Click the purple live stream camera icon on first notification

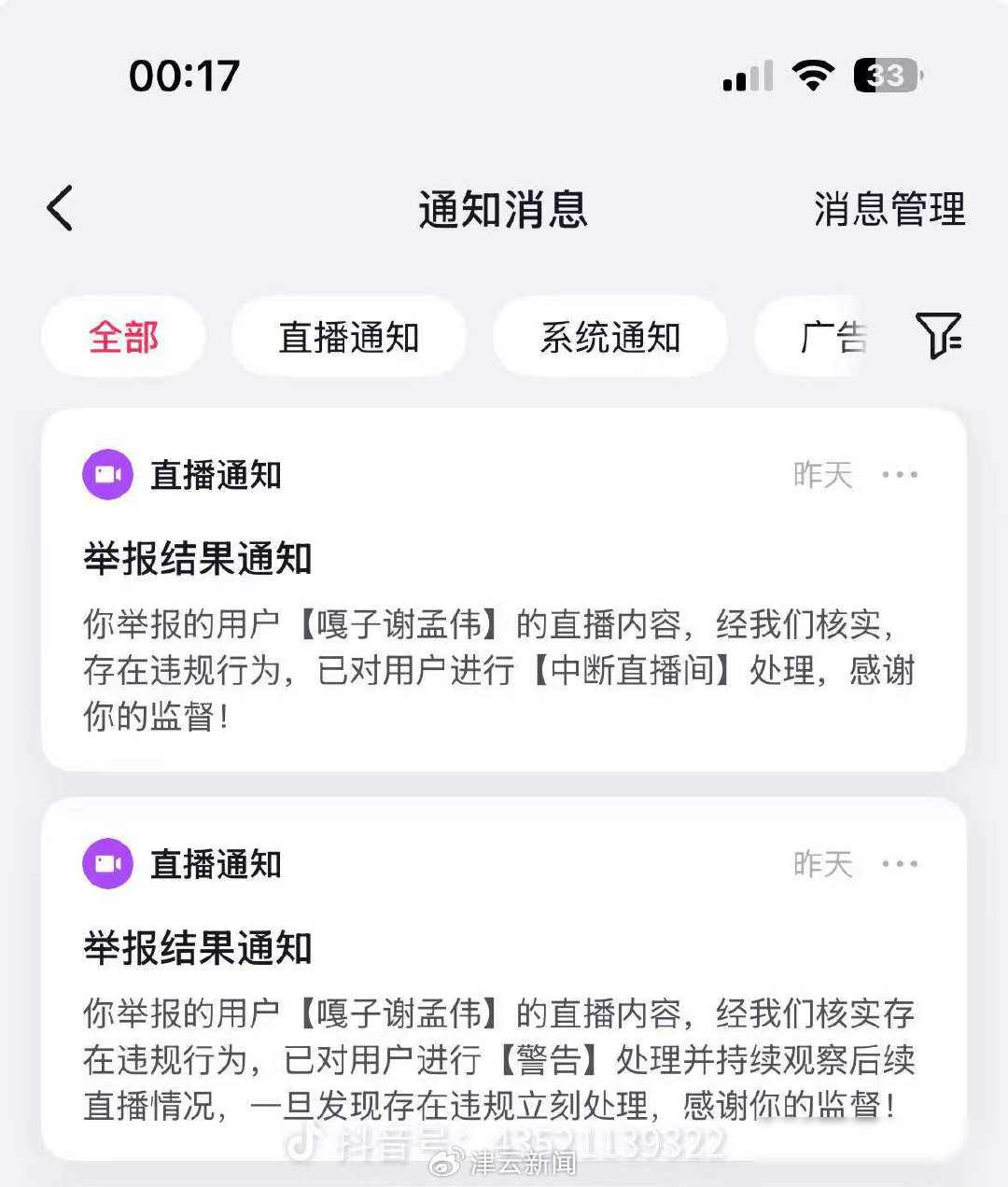106,474
